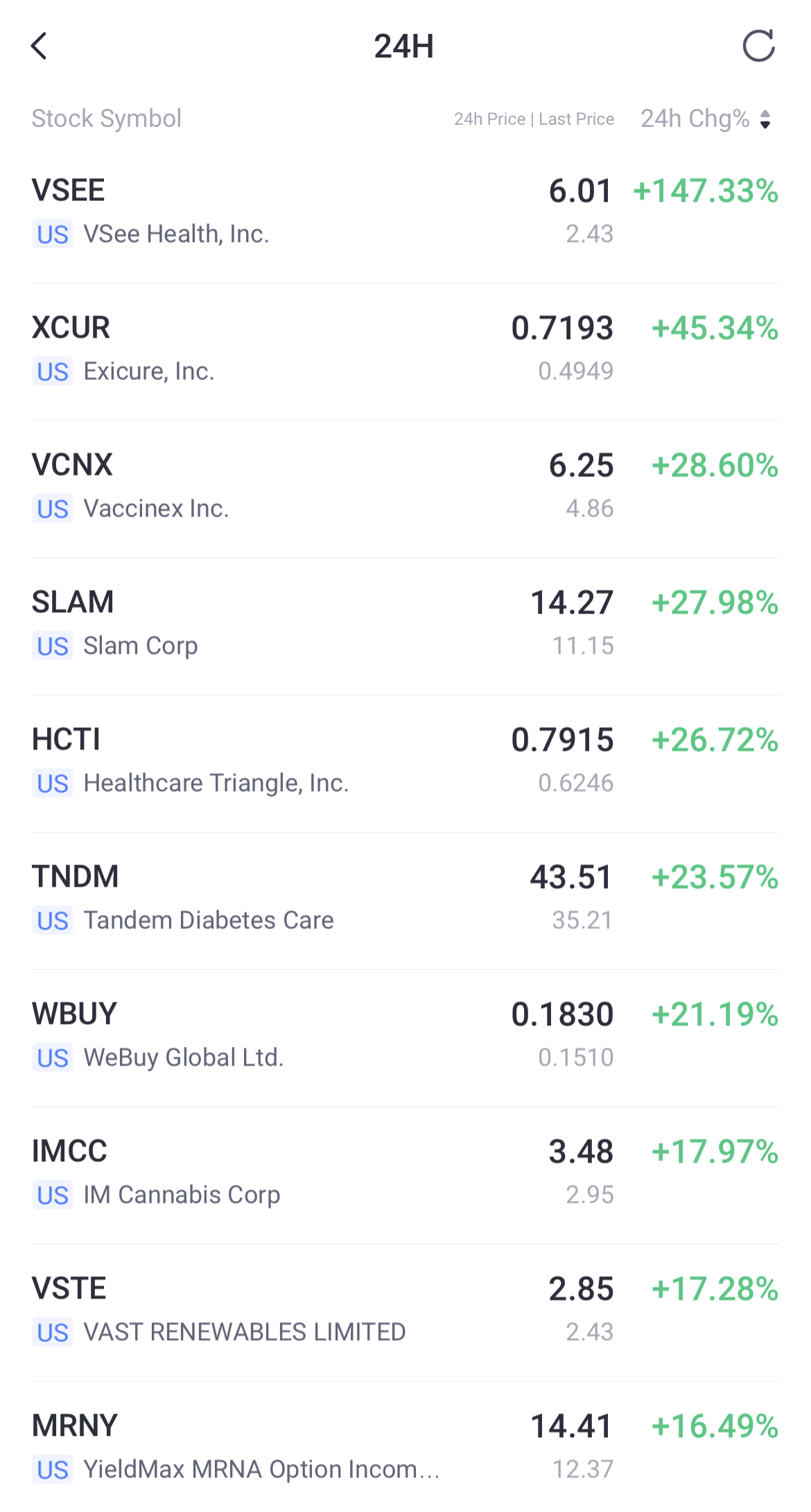Open the XCUR Exicure, Inc. row

click(x=405, y=349)
